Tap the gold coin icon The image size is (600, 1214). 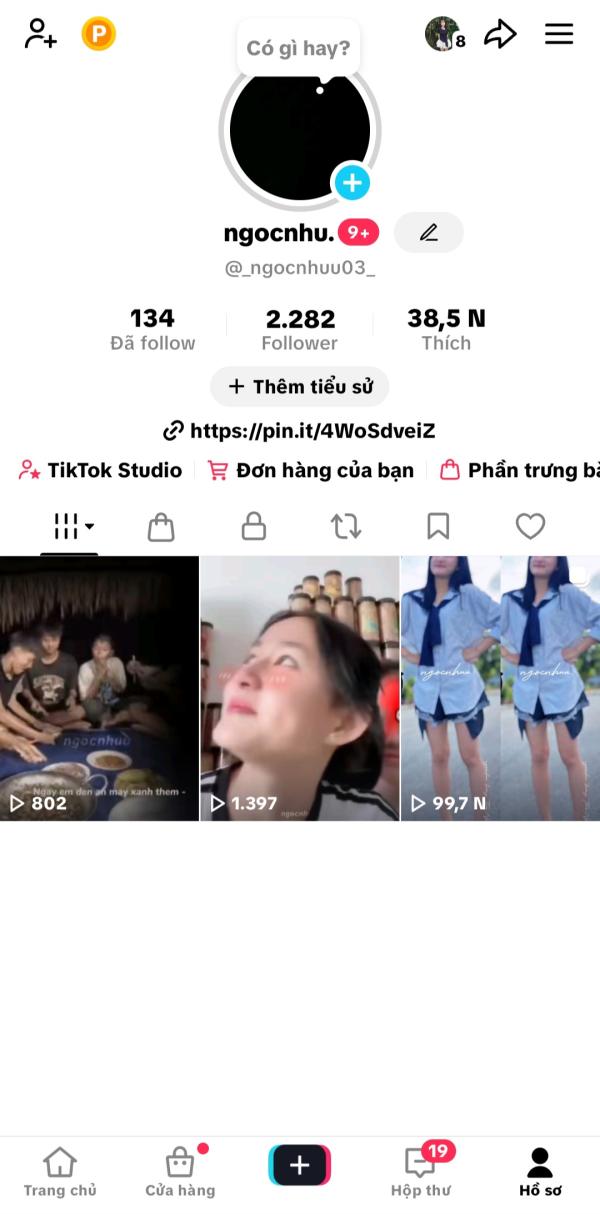pos(99,34)
